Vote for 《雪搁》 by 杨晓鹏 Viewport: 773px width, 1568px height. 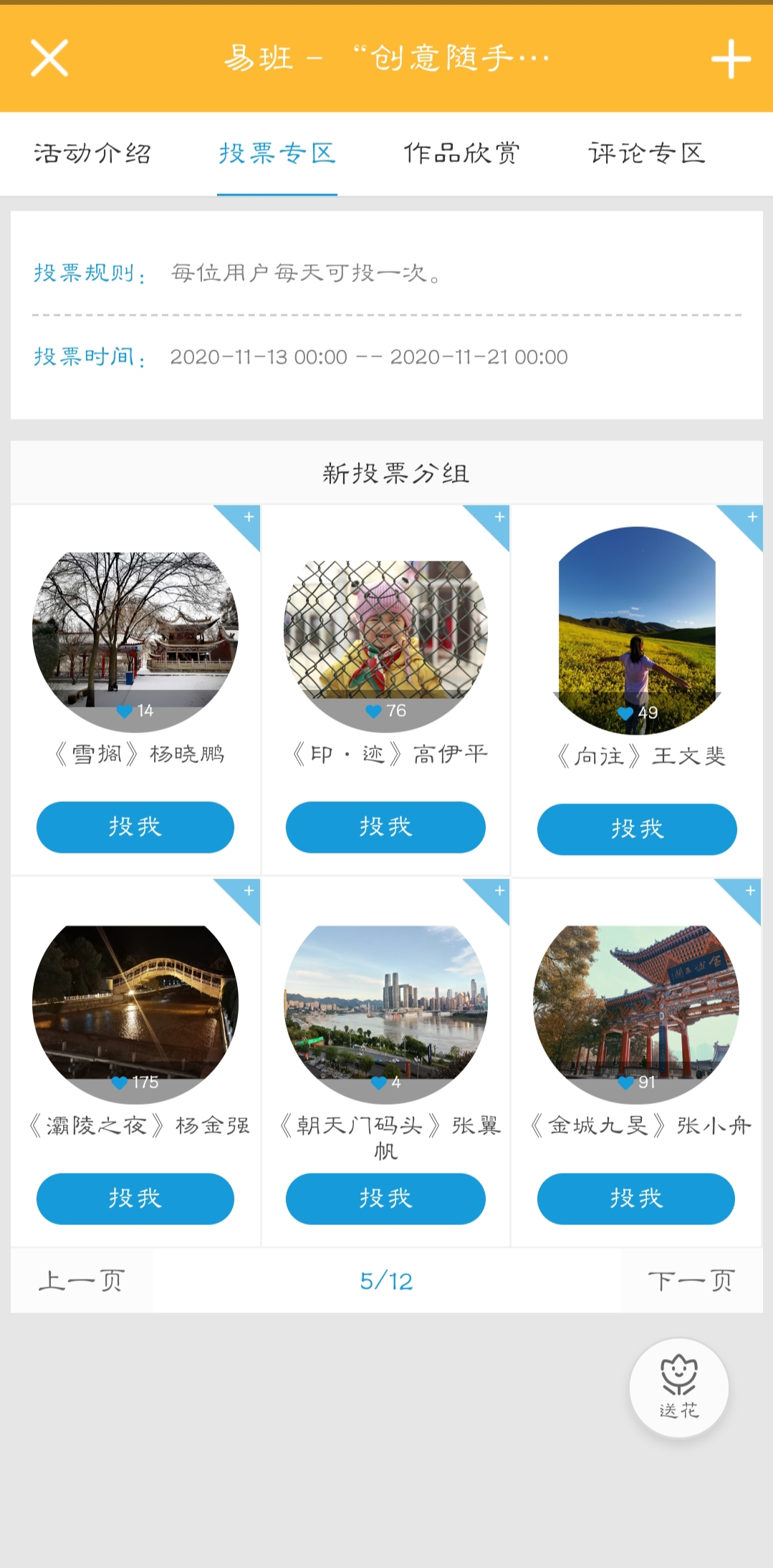tap(135, 827)
